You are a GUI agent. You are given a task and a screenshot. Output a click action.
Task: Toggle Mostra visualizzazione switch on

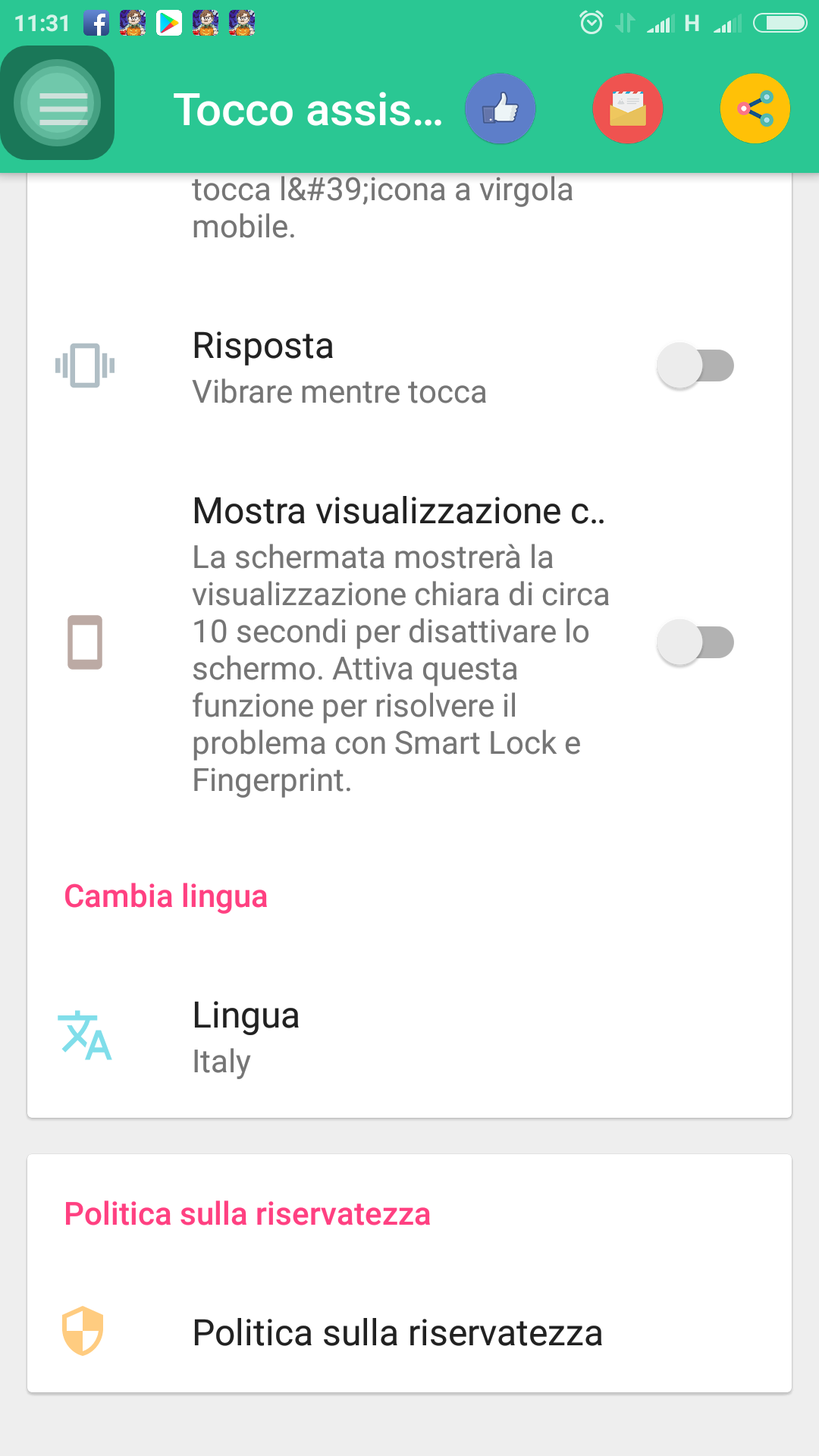point(695,642)
